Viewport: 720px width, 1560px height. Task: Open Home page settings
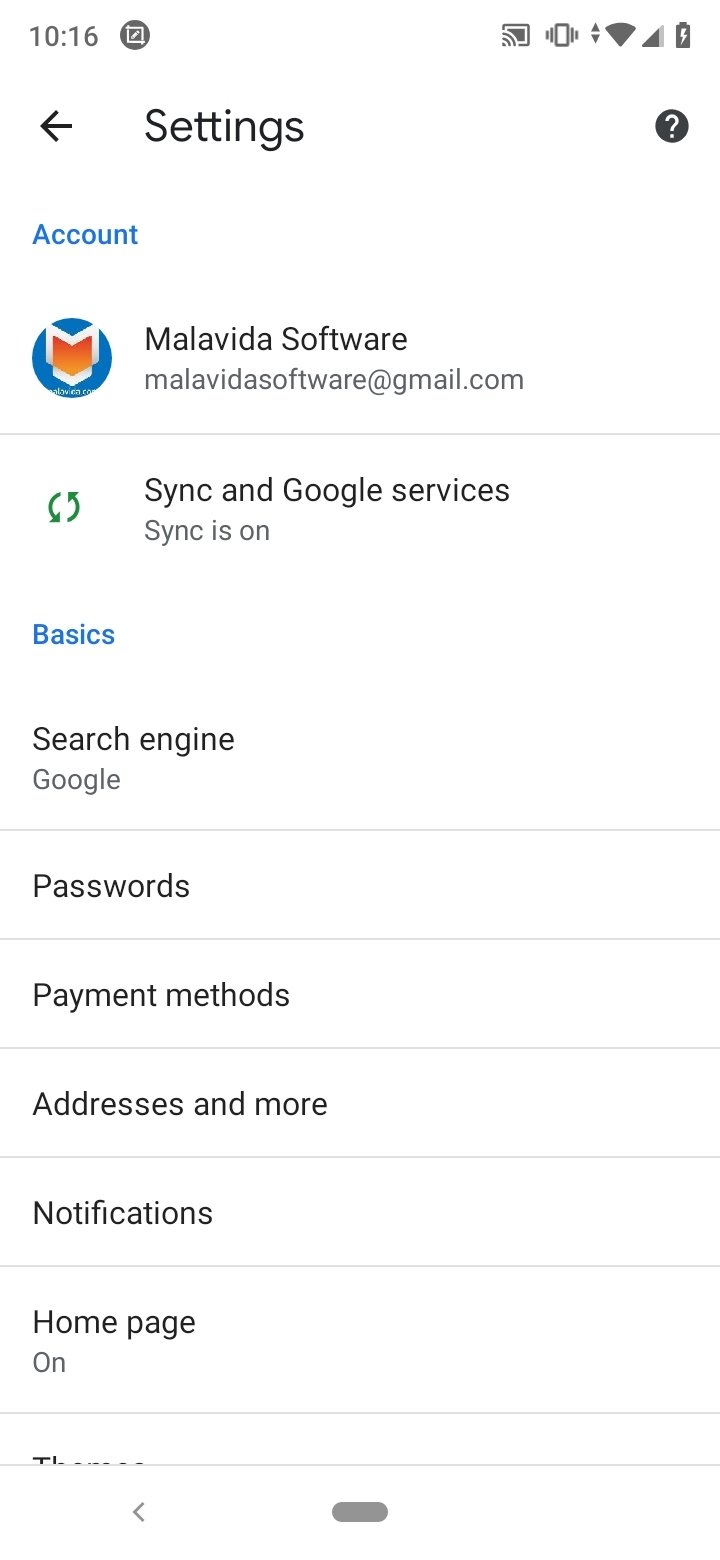click(360, 1340)
